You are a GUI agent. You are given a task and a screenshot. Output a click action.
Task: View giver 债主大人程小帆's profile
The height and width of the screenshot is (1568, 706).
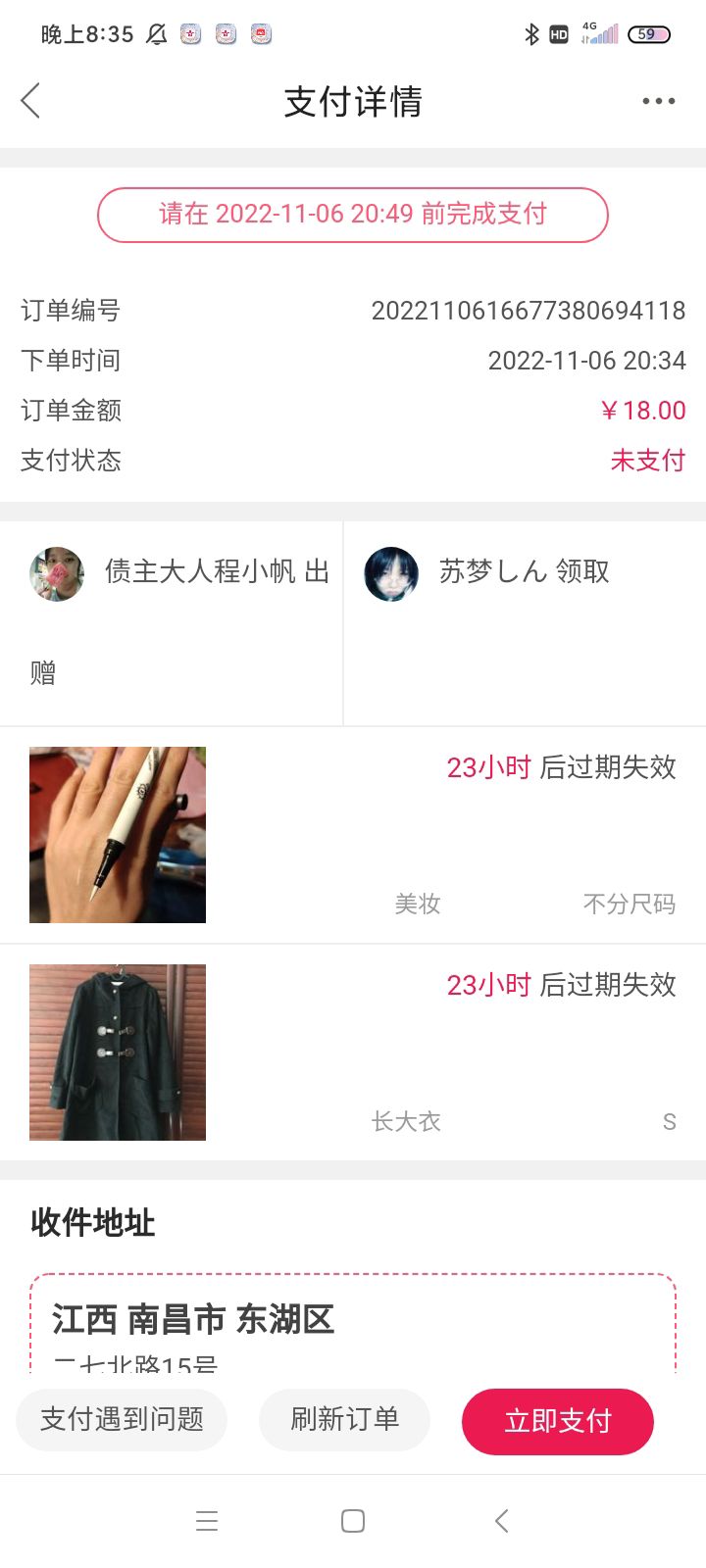pos(57,573)
